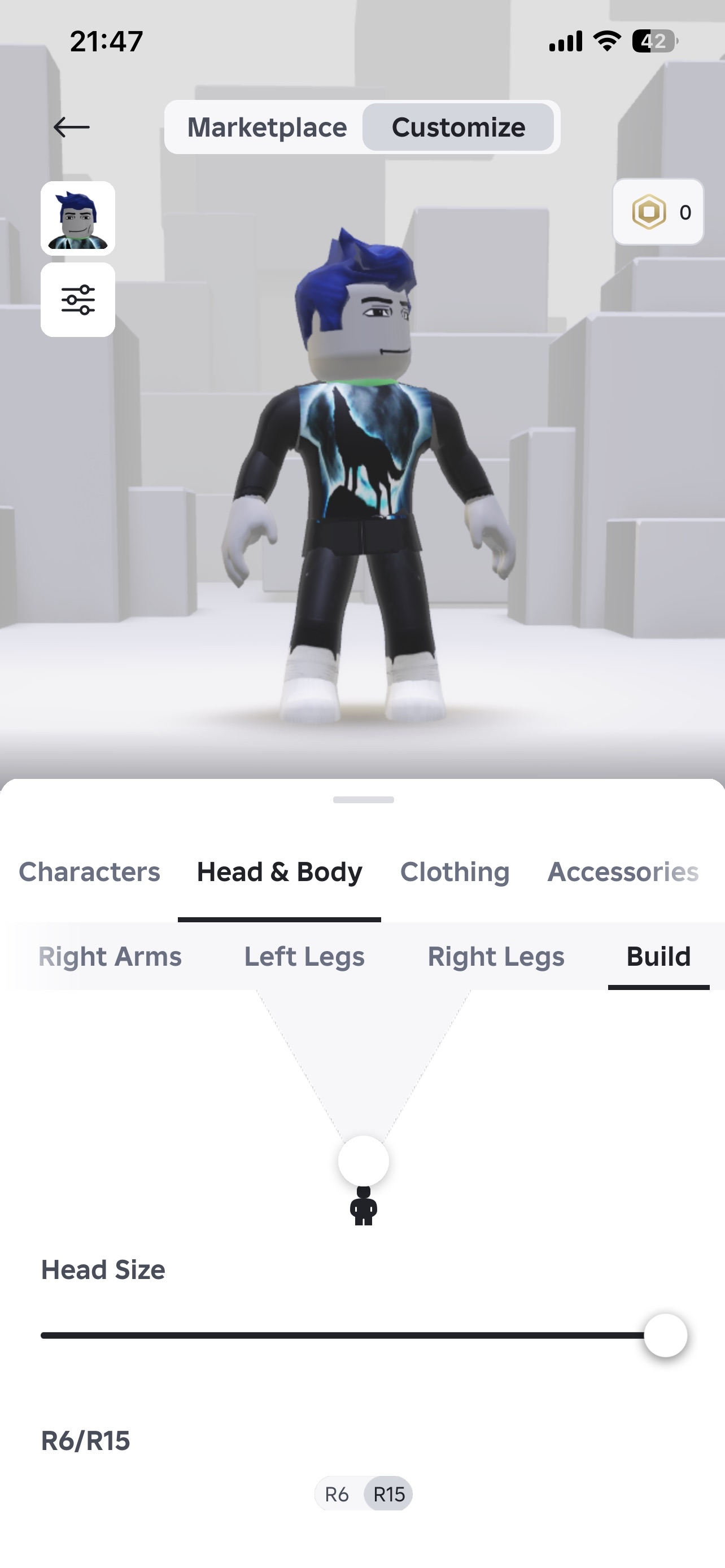Tap the body build triangle handle

point(364,1161)
